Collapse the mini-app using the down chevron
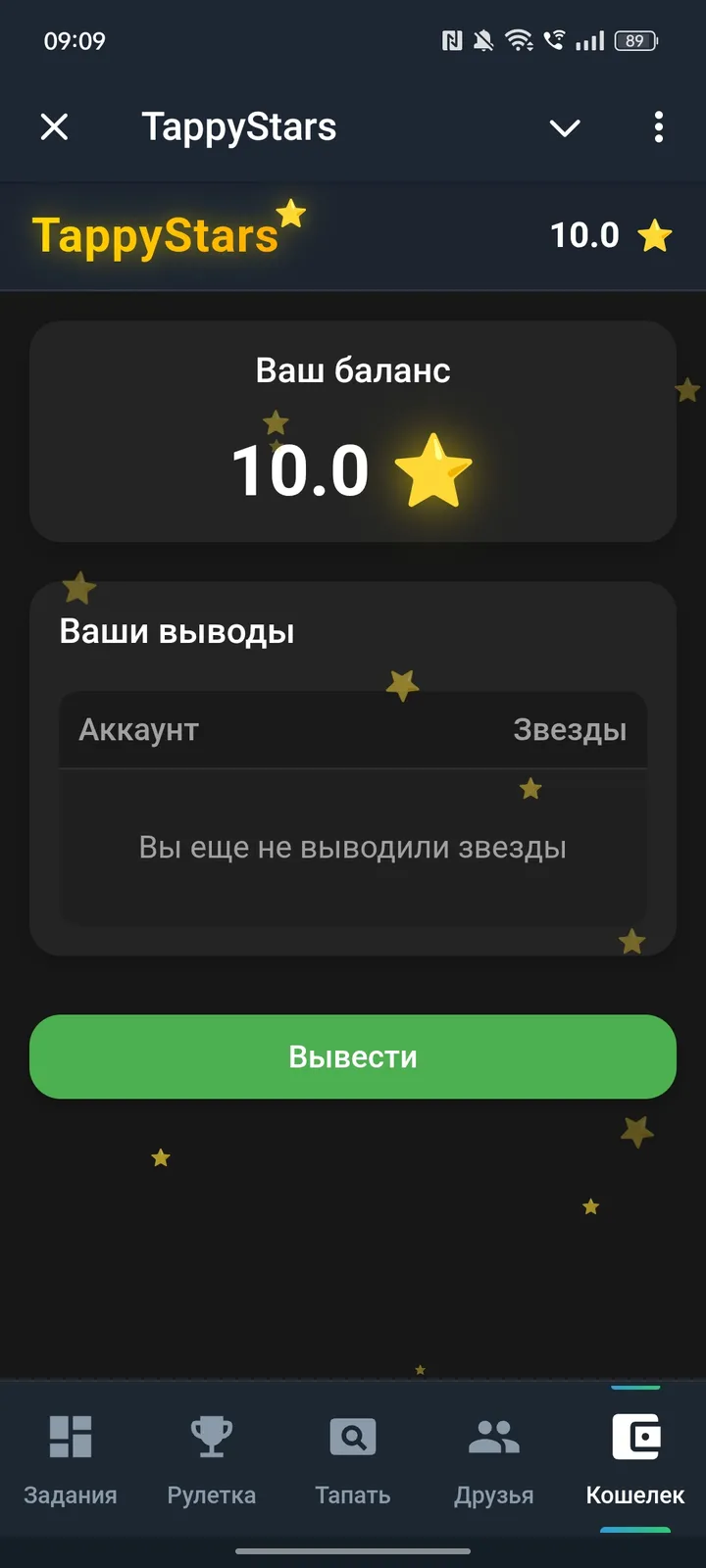Image resolution: width=706 pixels, height=1568 pixels. pos(564,127)
